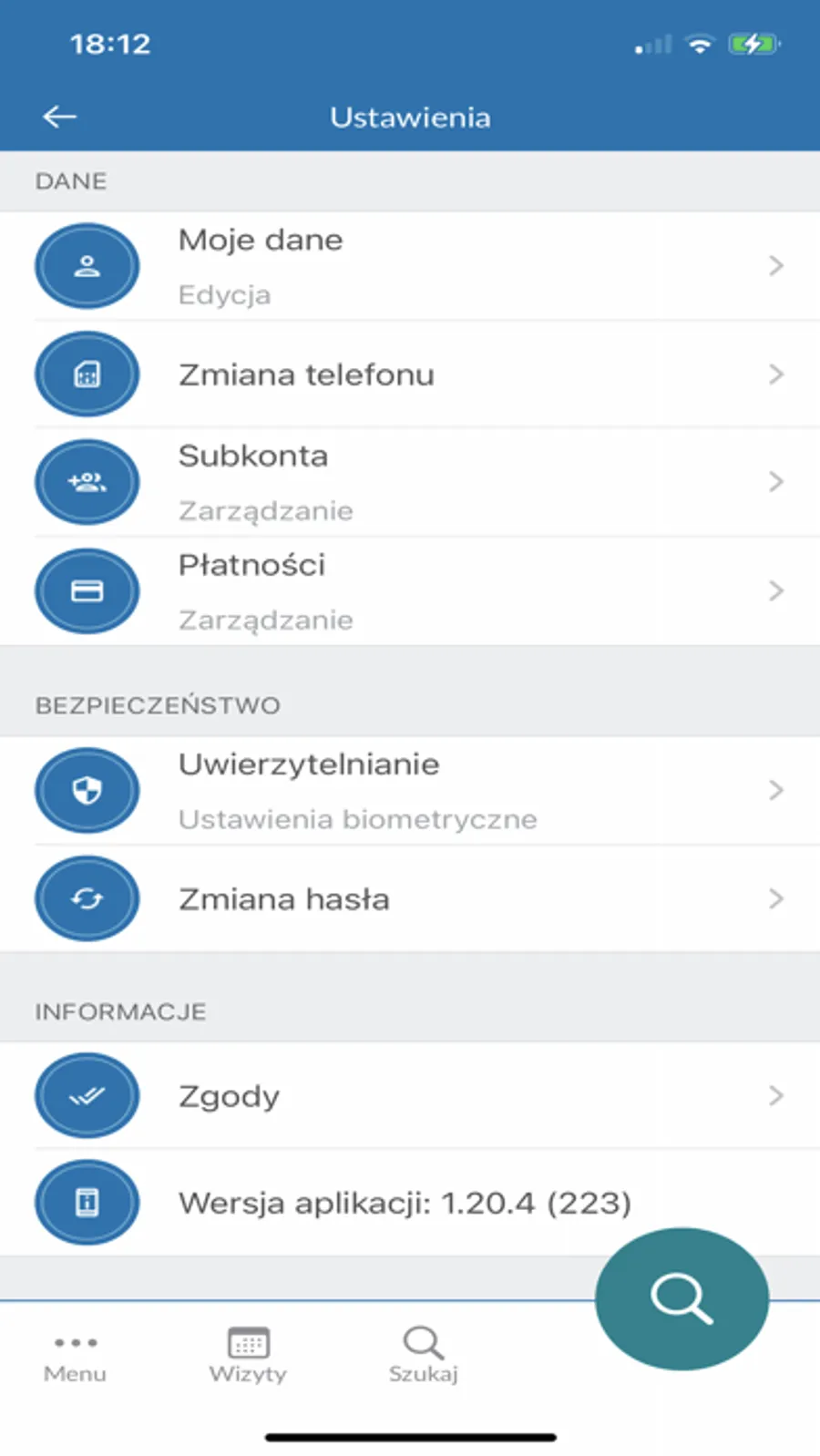The height and width of the screenshot is (1456, 820).
Task: Go back using the arrow icon
Action: (60, 117)
